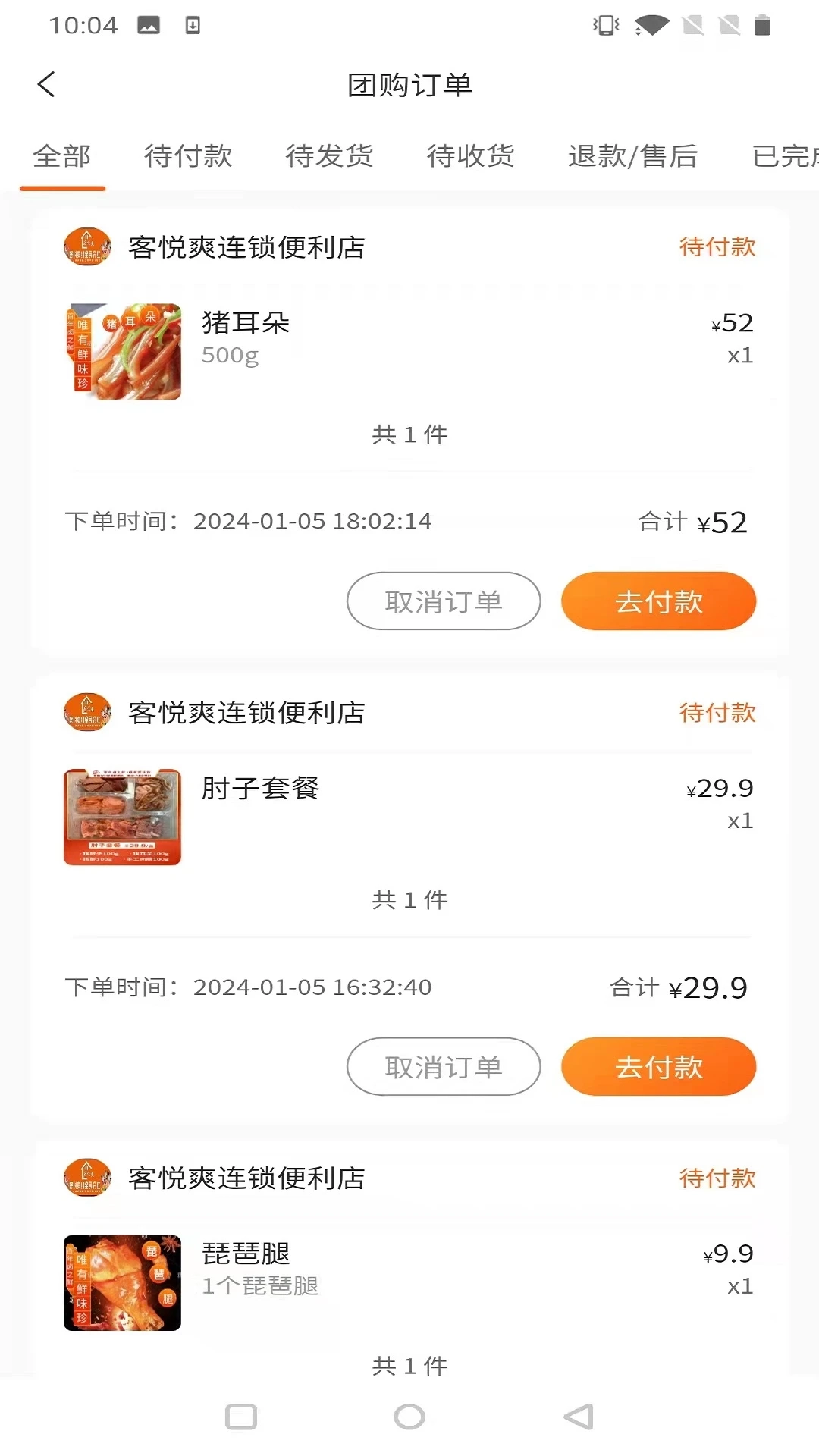Select the 全部 orders tab
The height and width of the screenshot is (1456, 819).
[62, 156]
